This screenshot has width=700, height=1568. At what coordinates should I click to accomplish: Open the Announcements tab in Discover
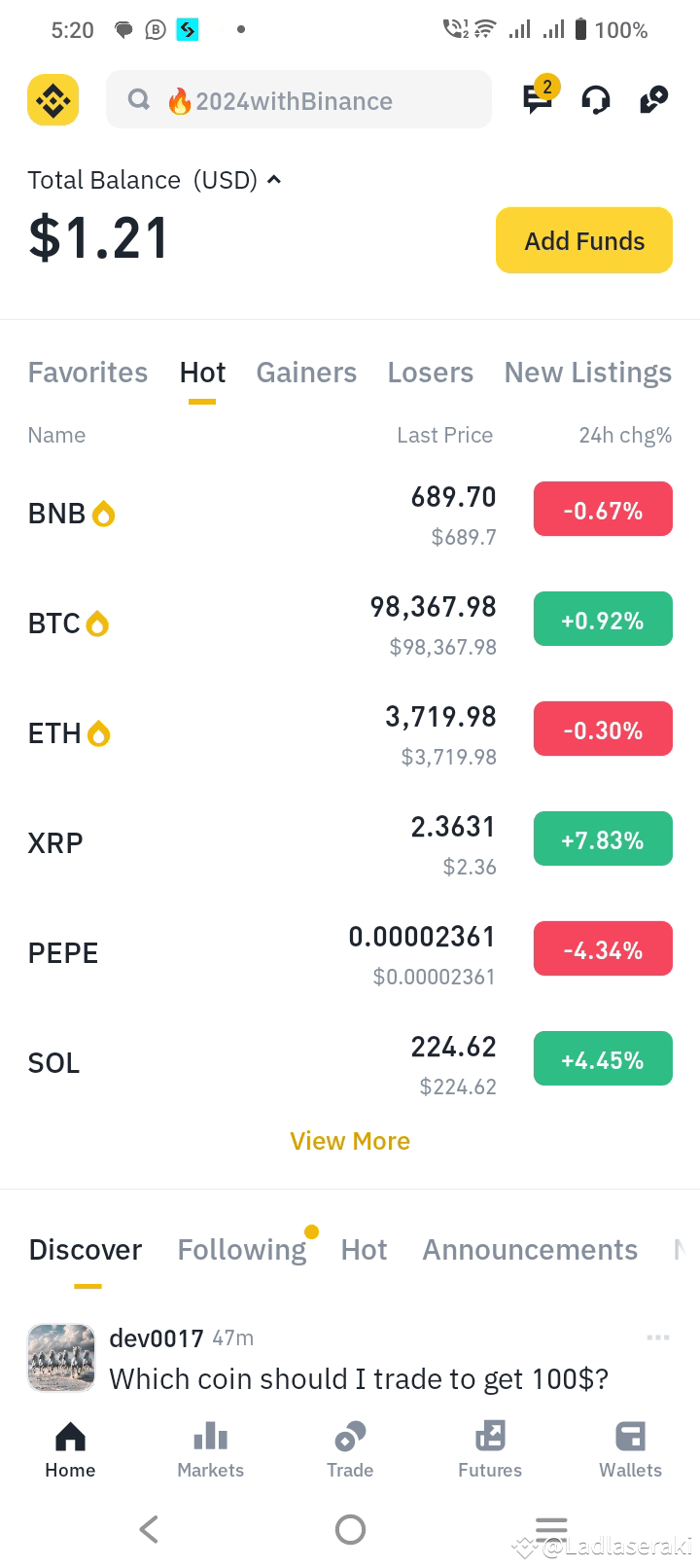529,1249
